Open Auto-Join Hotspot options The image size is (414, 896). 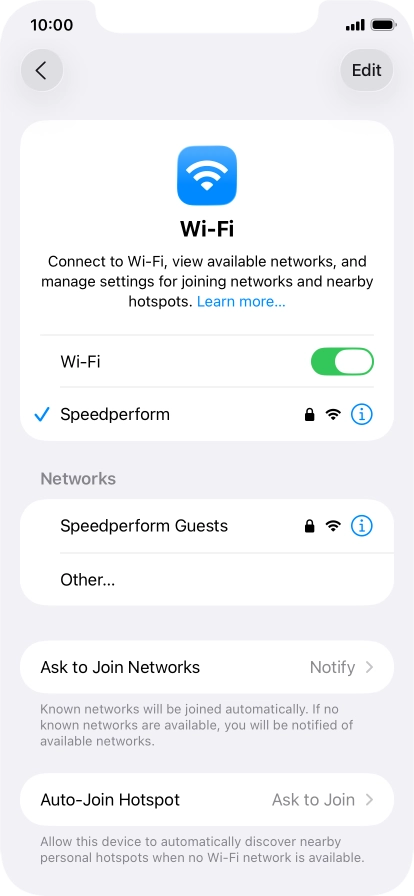click(x=207, y=799)
